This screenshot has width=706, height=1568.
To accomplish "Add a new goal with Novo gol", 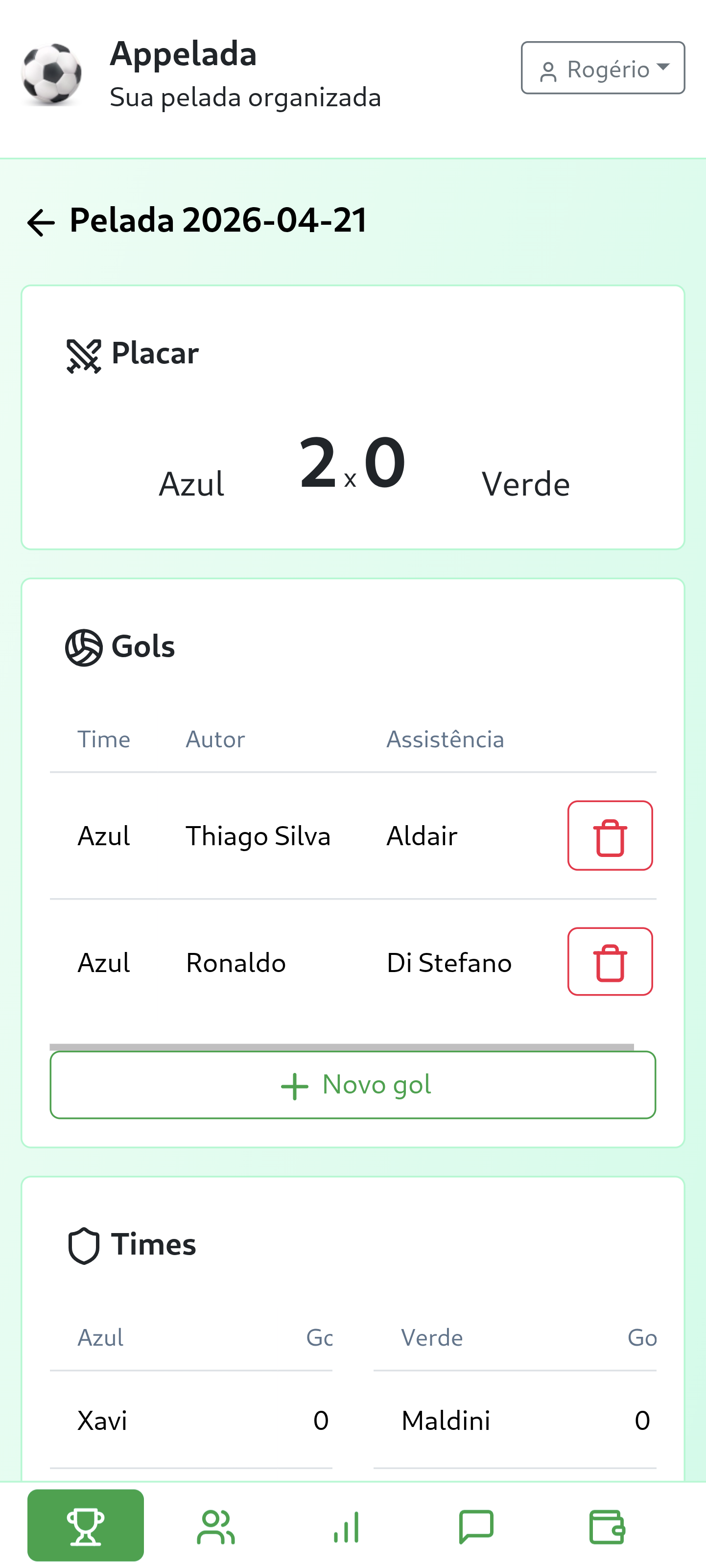I will point(353,1085).
